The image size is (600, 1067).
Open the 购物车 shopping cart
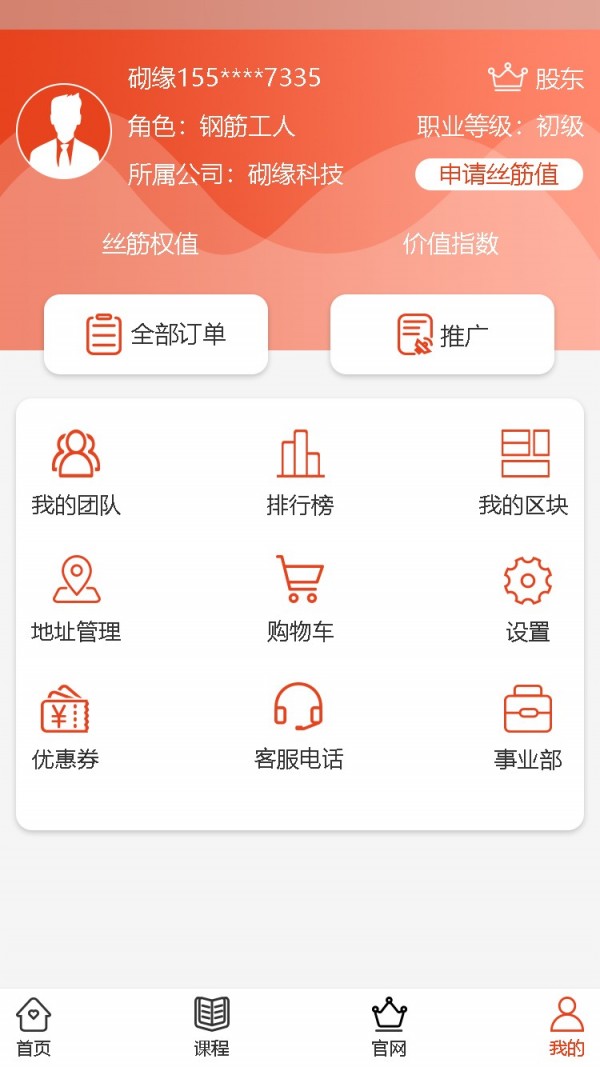[300, 598]
